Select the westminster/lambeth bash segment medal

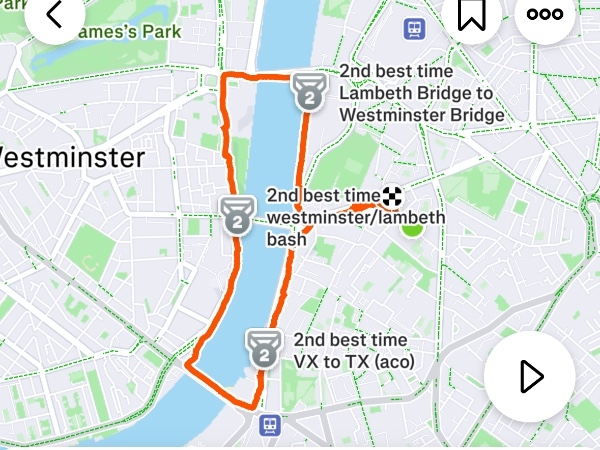[x=236, y=214]
